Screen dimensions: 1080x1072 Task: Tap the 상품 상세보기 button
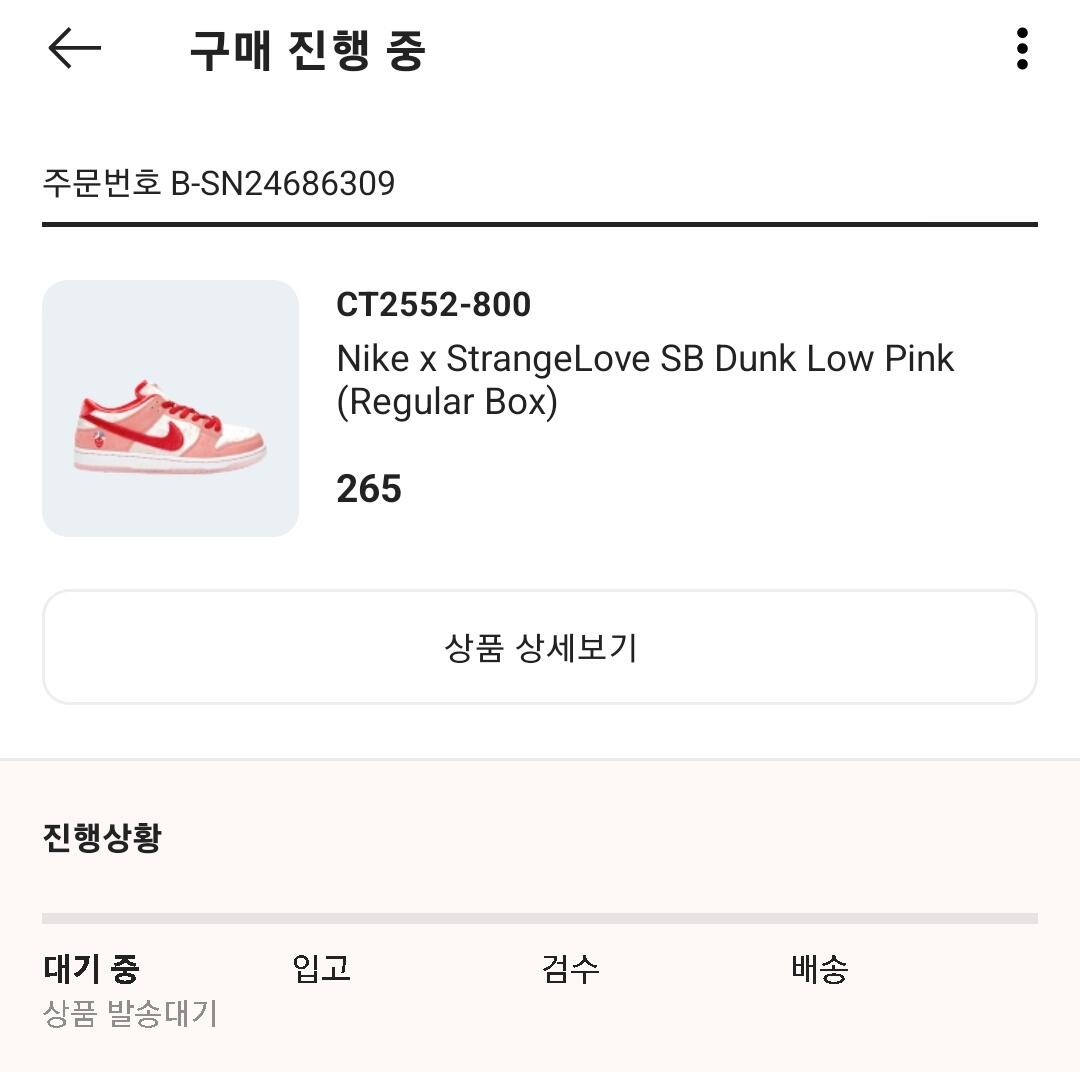[x=540, y=647]
